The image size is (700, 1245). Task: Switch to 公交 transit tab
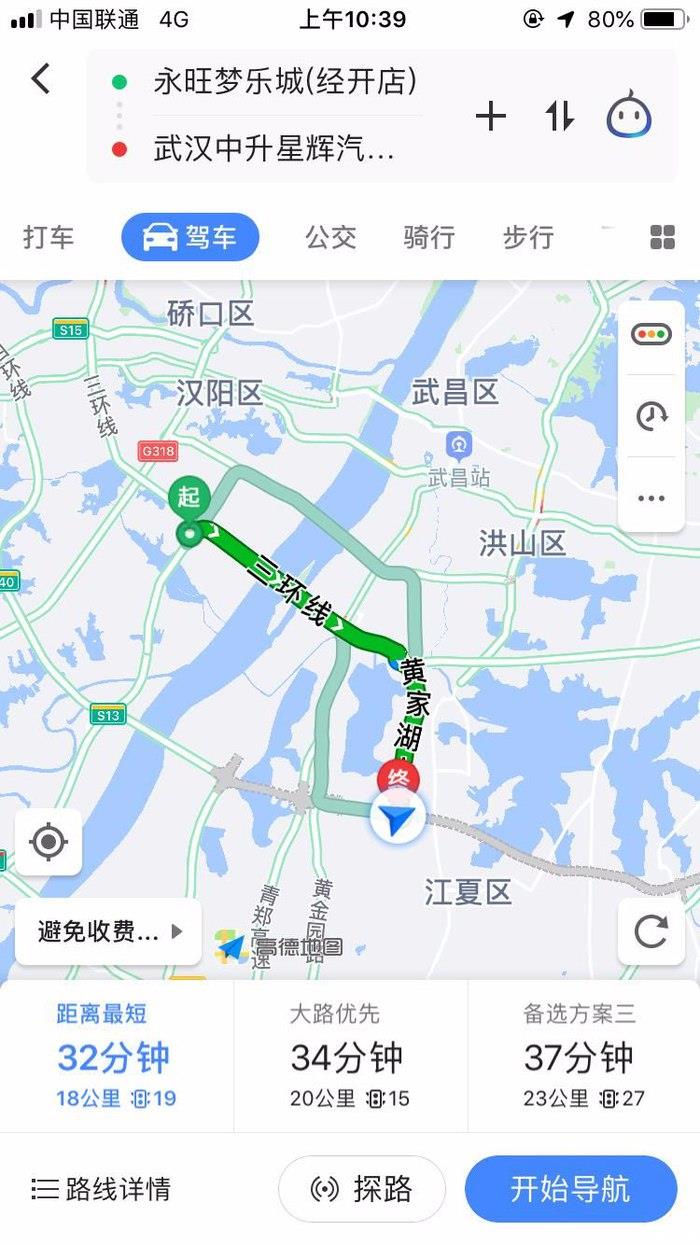click(x=331, y=237)
